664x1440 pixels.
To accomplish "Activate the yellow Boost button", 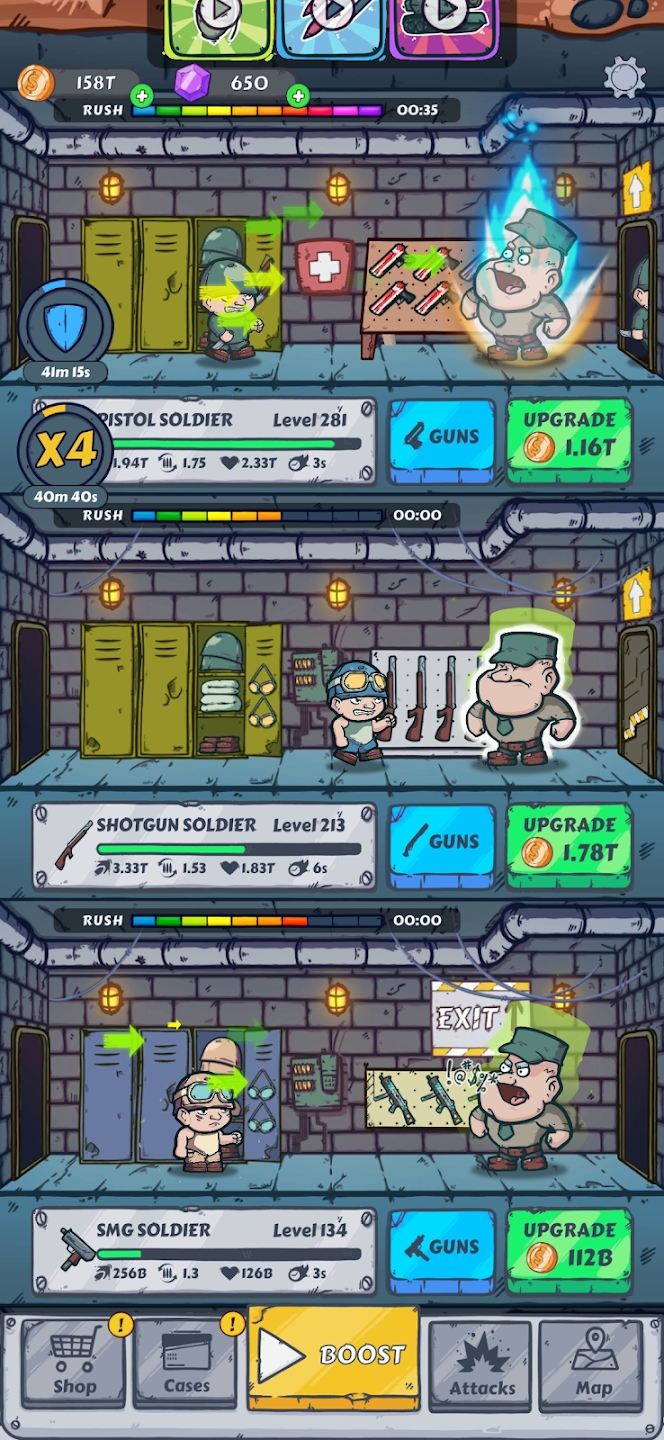I will point(334,1356).
